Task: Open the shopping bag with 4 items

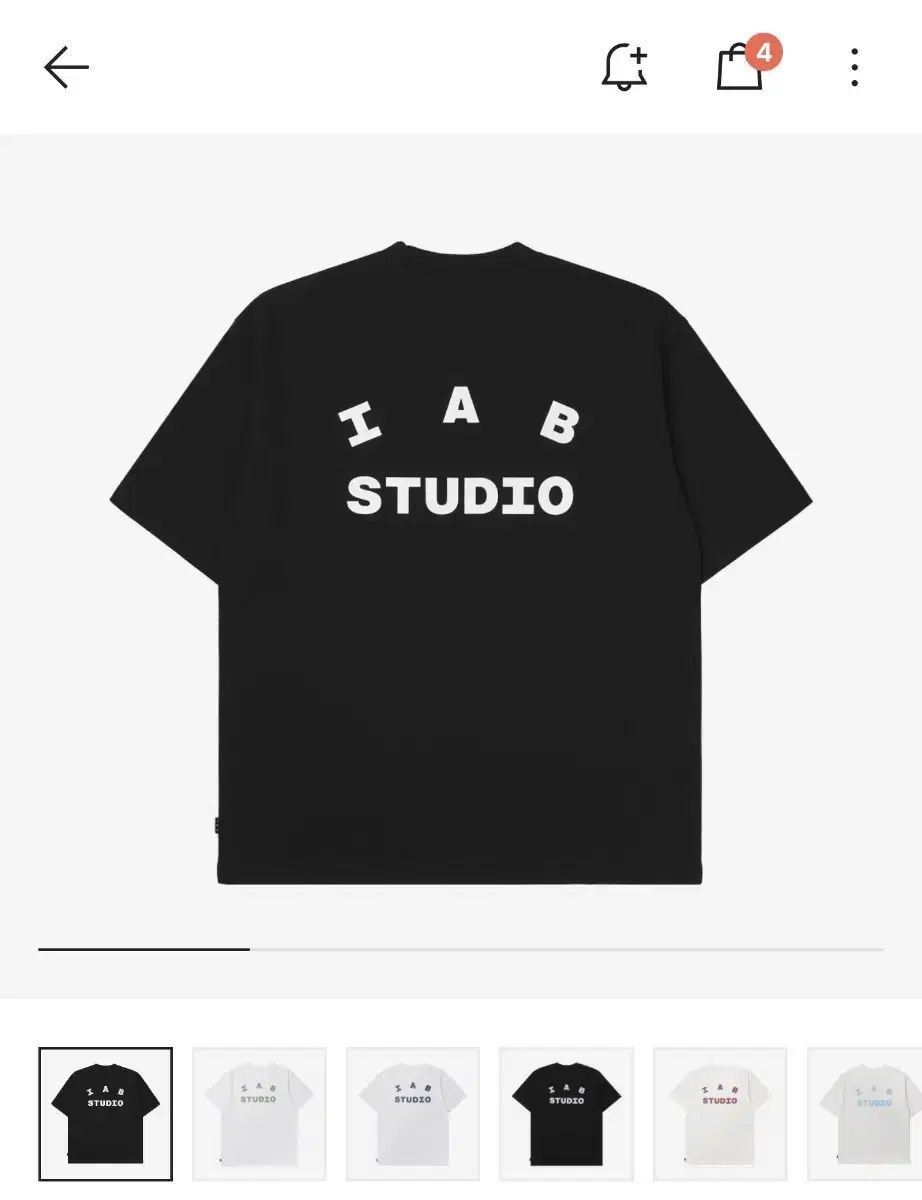Action: click(742, 66)
